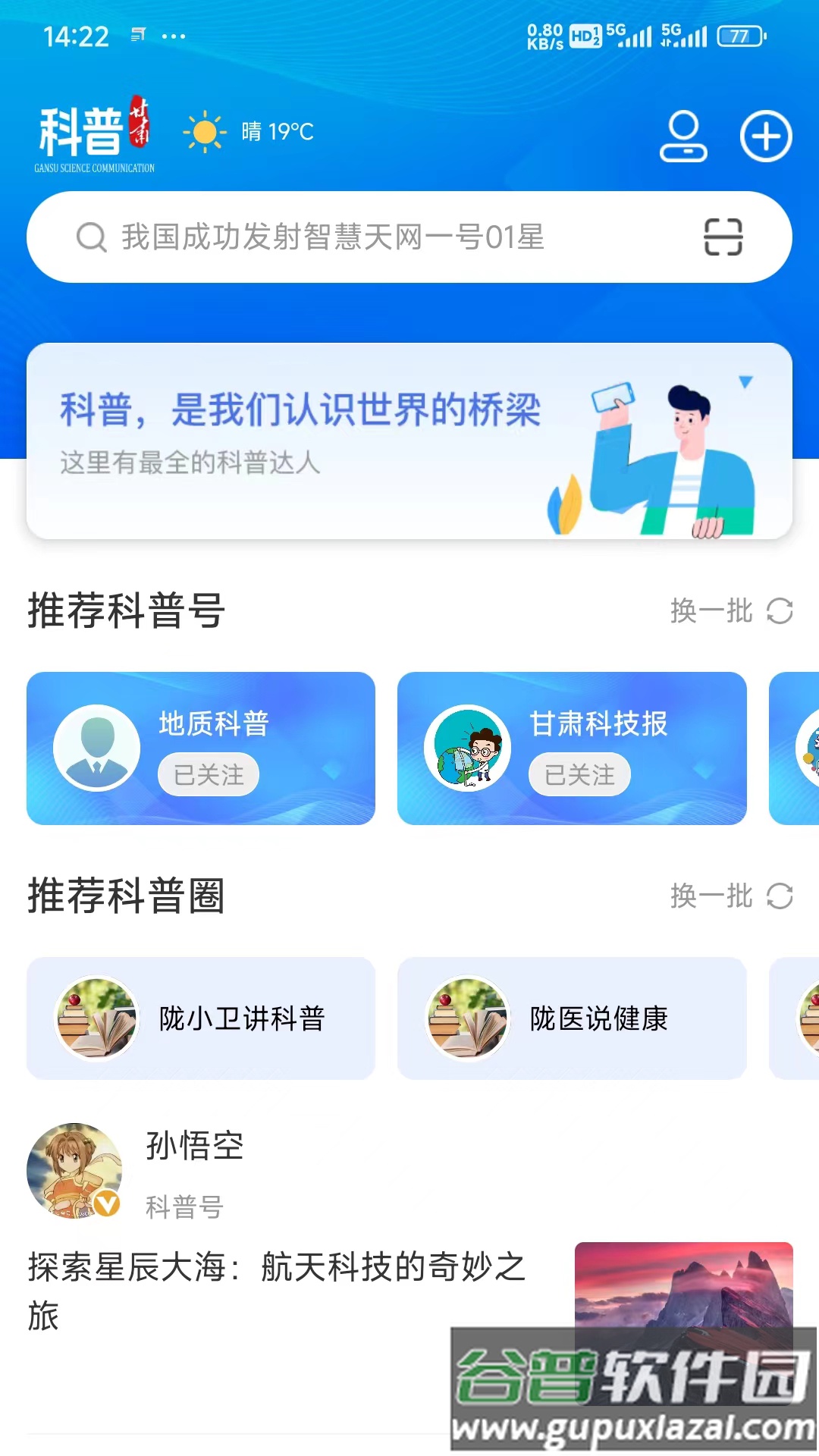
Task: Select the 陇小卫讲科普 circle
Action: tap(199, 1018)
